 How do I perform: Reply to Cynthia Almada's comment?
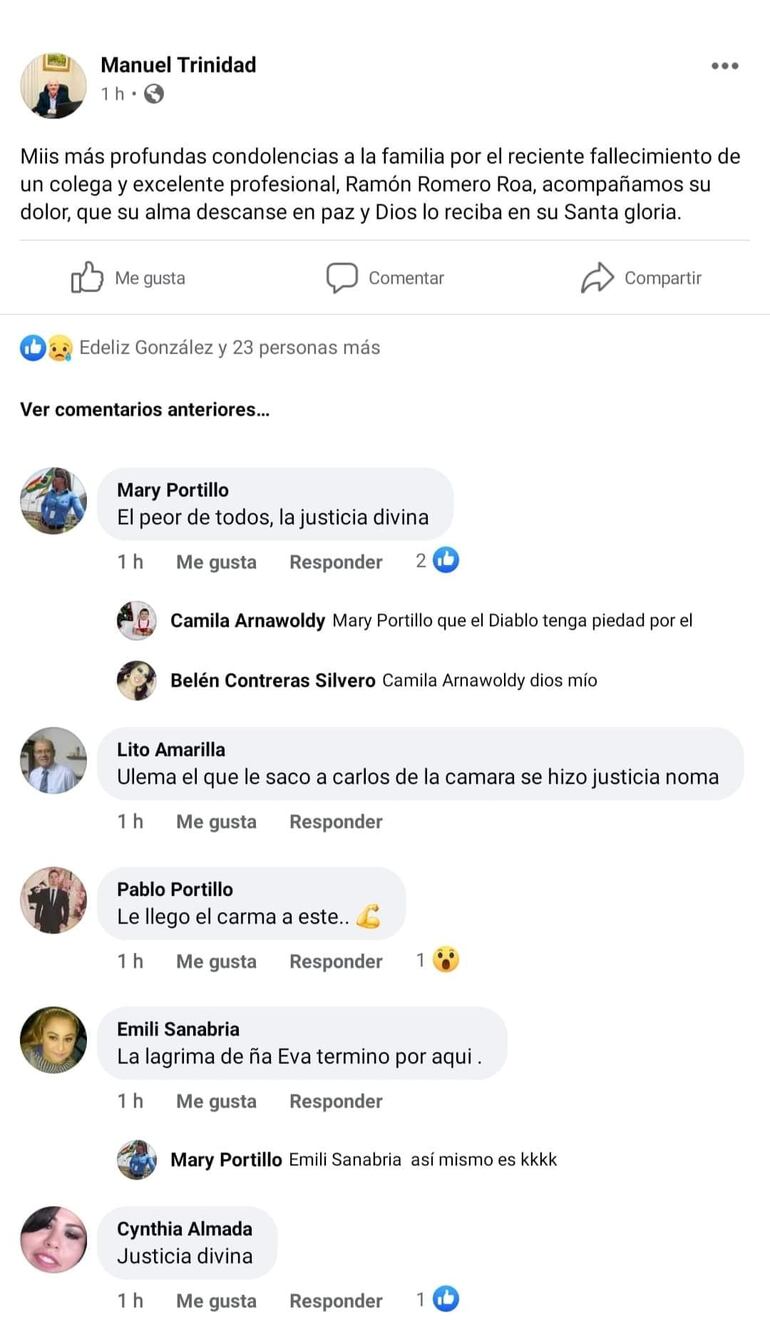pos(335,1301)
